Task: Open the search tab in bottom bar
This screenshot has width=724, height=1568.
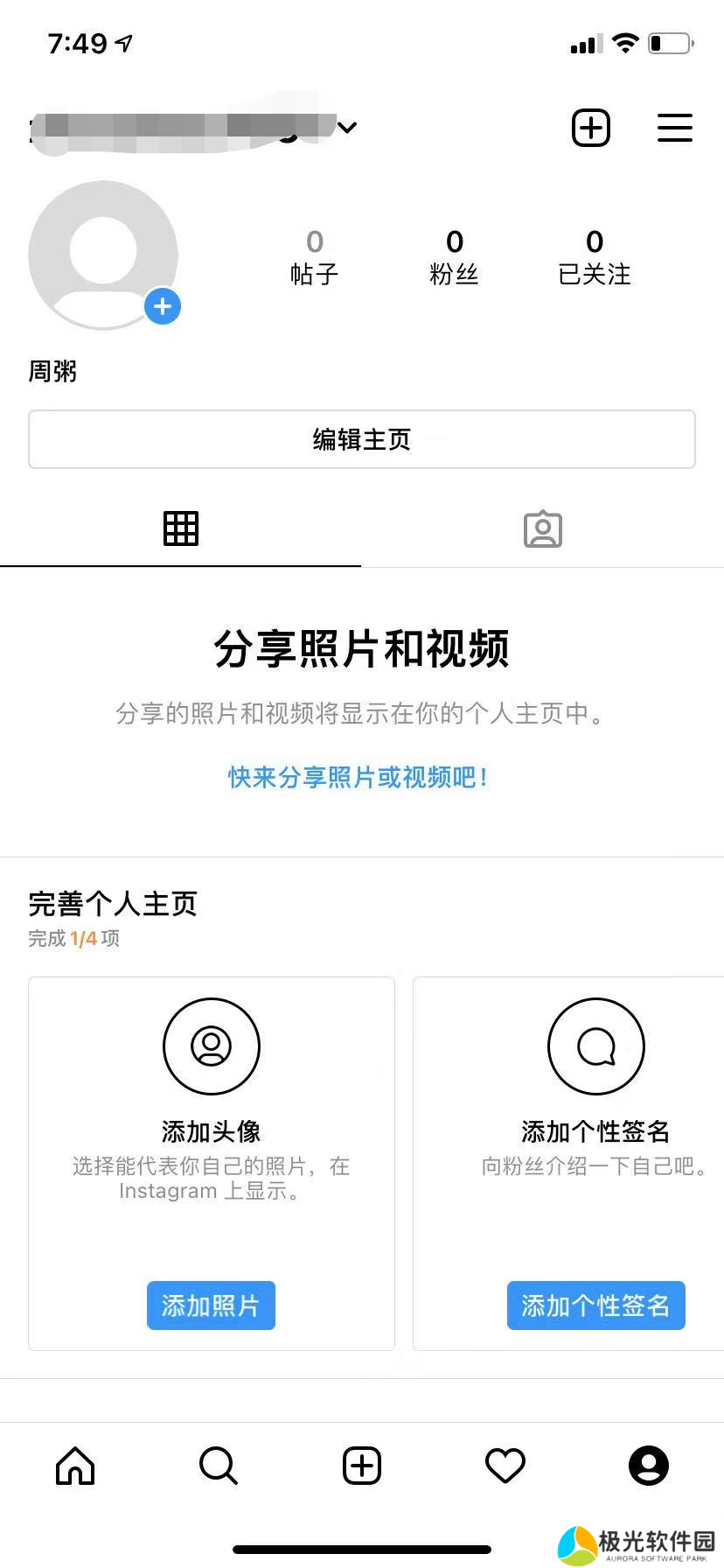Action: 219,1466
